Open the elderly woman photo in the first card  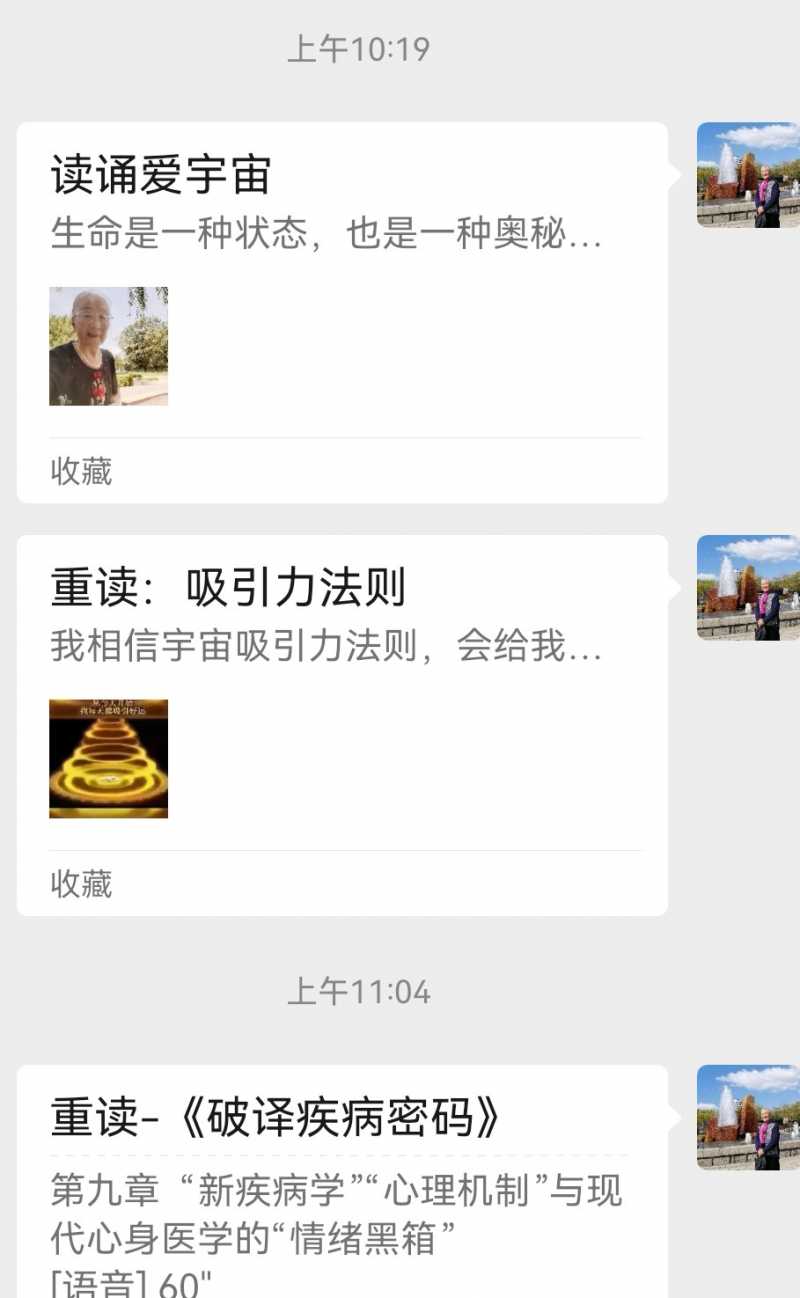[x=108, y=347]
